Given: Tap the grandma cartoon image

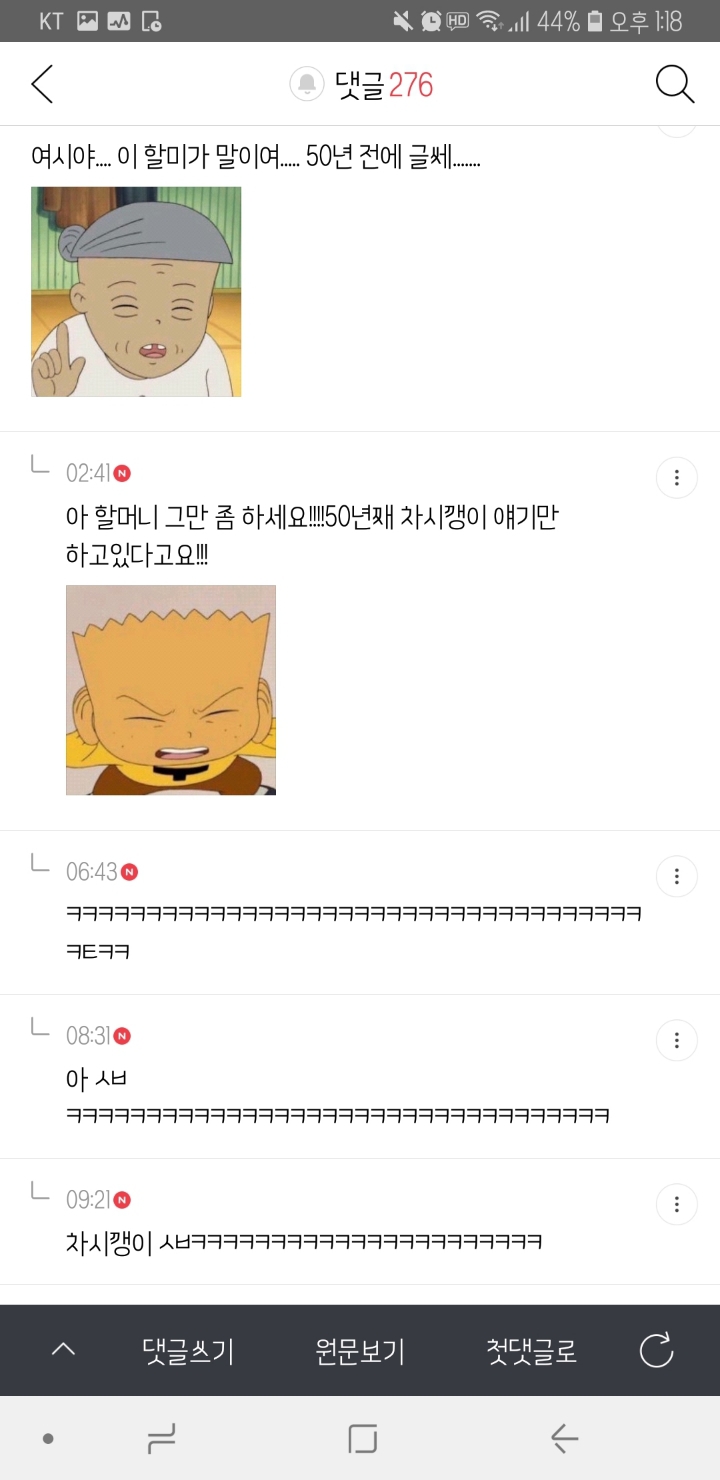Looking at the screenshot, I should pos(135,292).
